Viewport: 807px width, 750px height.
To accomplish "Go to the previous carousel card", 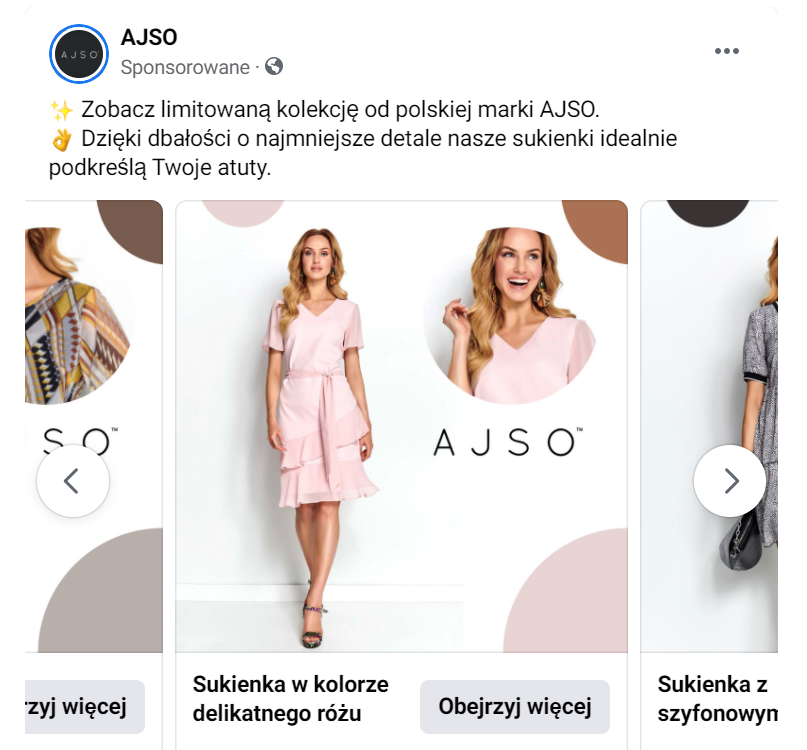I will 72,481.
